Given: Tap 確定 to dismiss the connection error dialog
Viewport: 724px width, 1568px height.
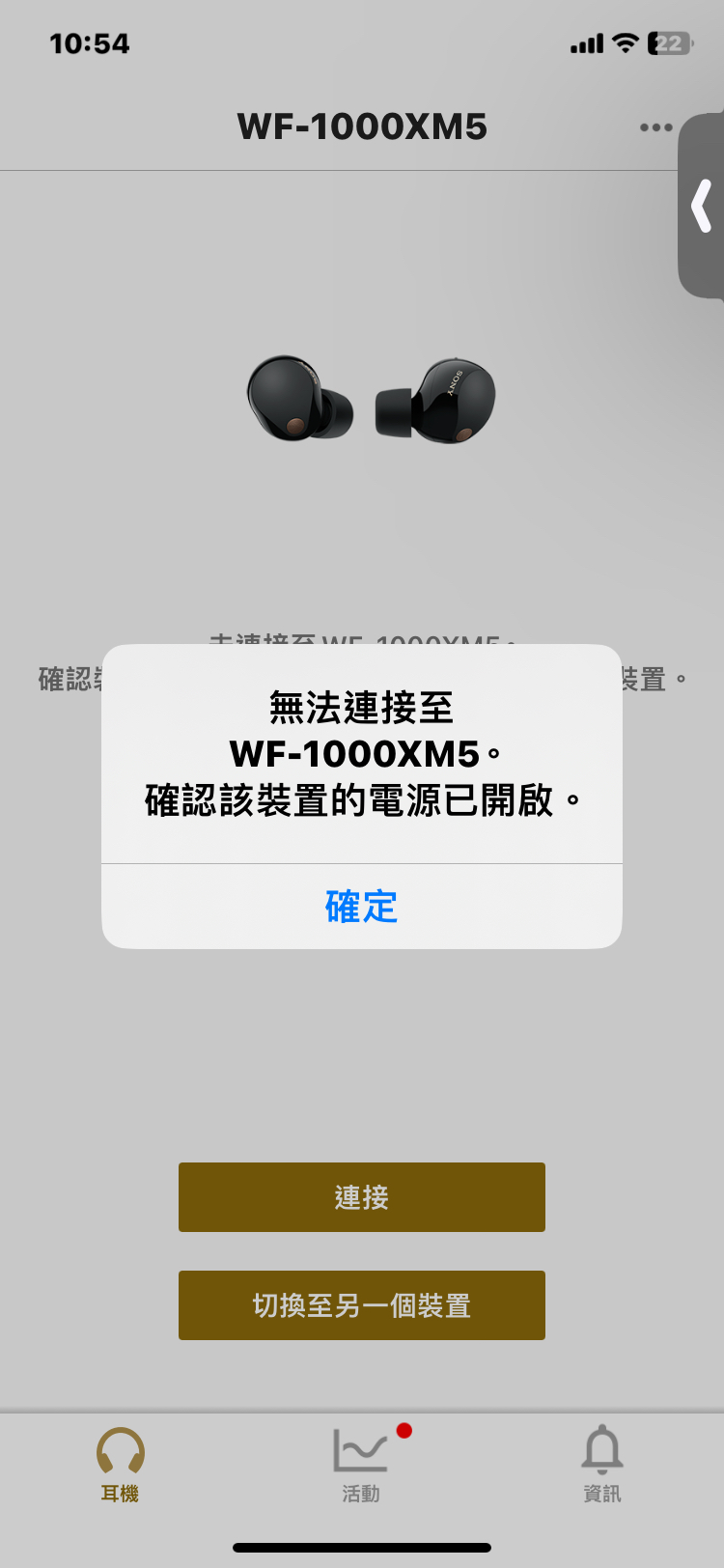Looking at the screenshot, I should pyautogui.click(x=361, y=907).
